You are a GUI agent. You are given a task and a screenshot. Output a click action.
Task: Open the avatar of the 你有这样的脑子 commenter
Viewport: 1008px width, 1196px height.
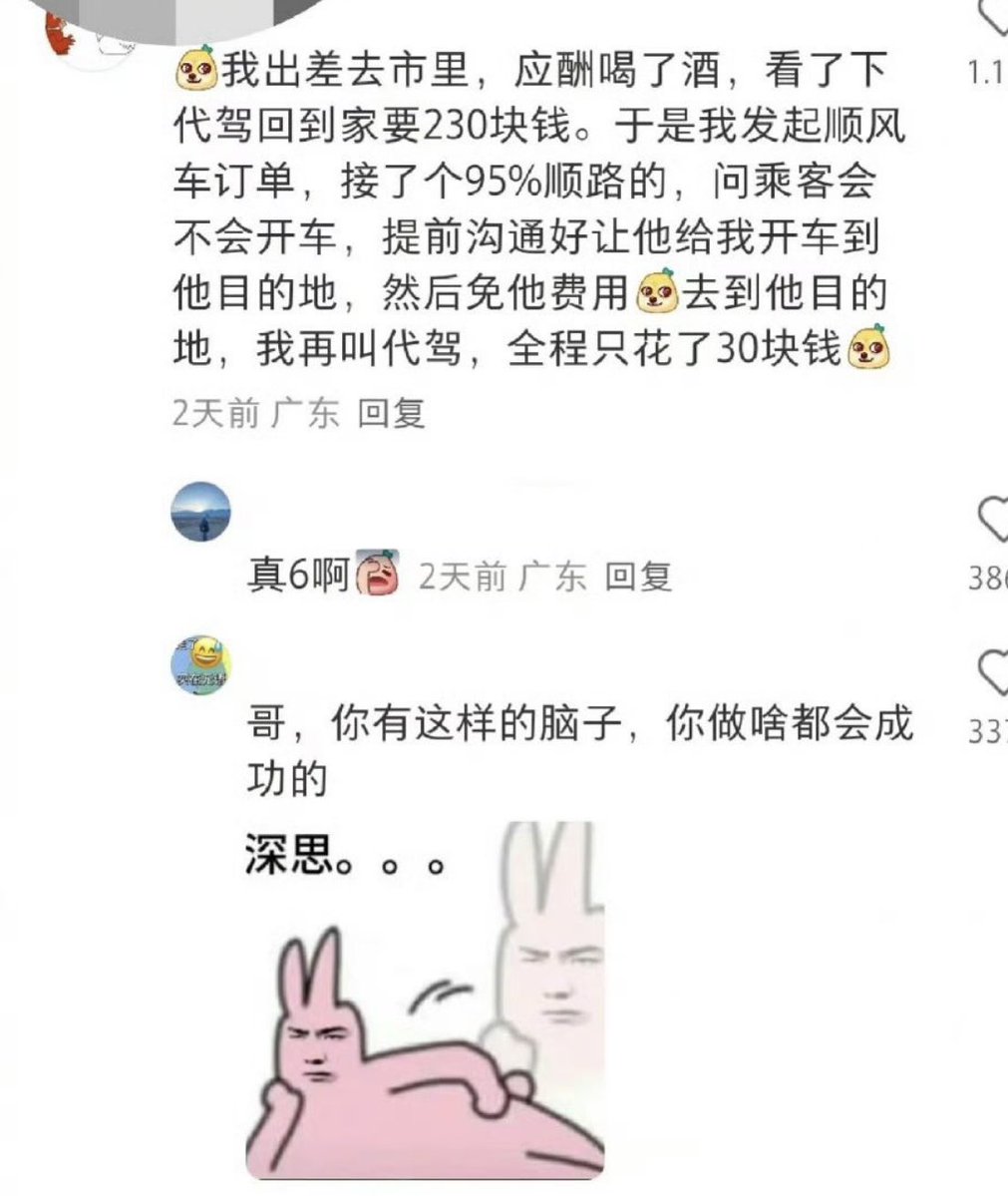[201, 664]
